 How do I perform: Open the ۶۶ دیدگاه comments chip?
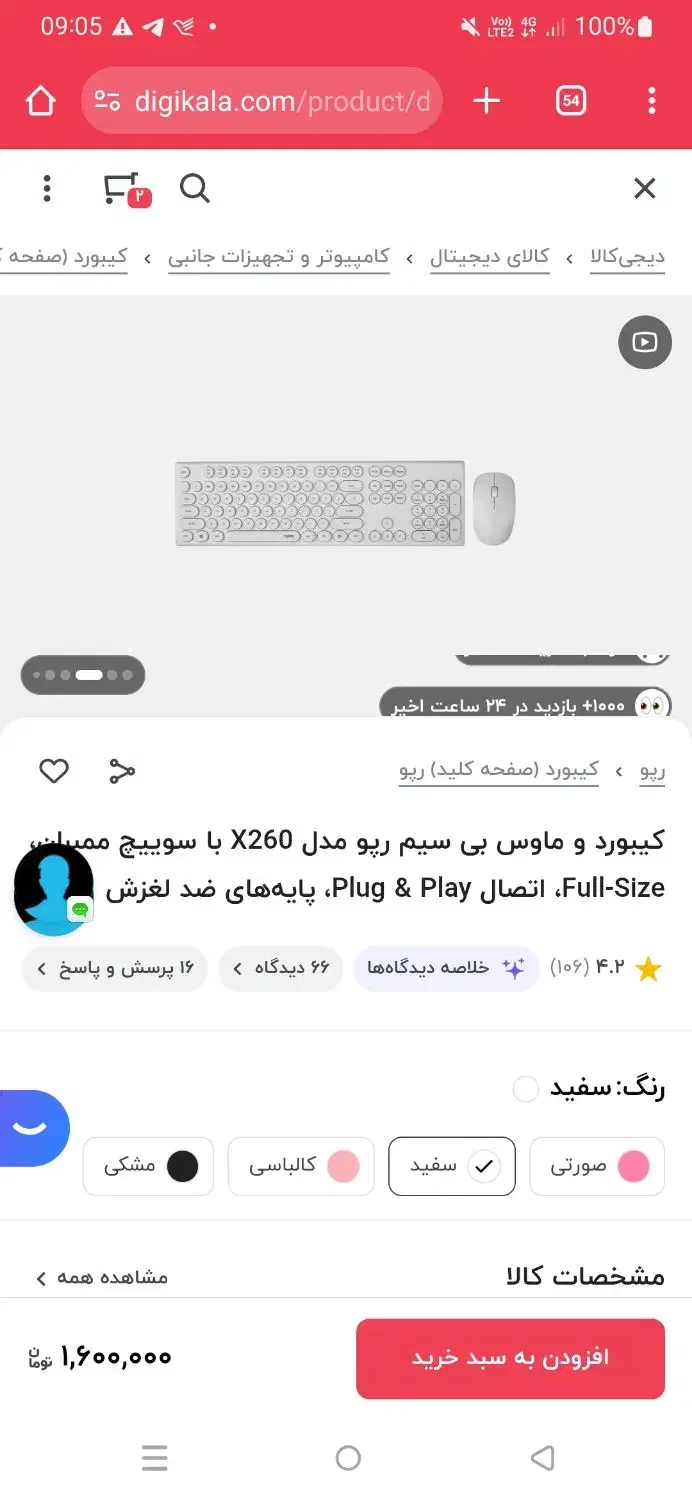[x=281, y=968]
